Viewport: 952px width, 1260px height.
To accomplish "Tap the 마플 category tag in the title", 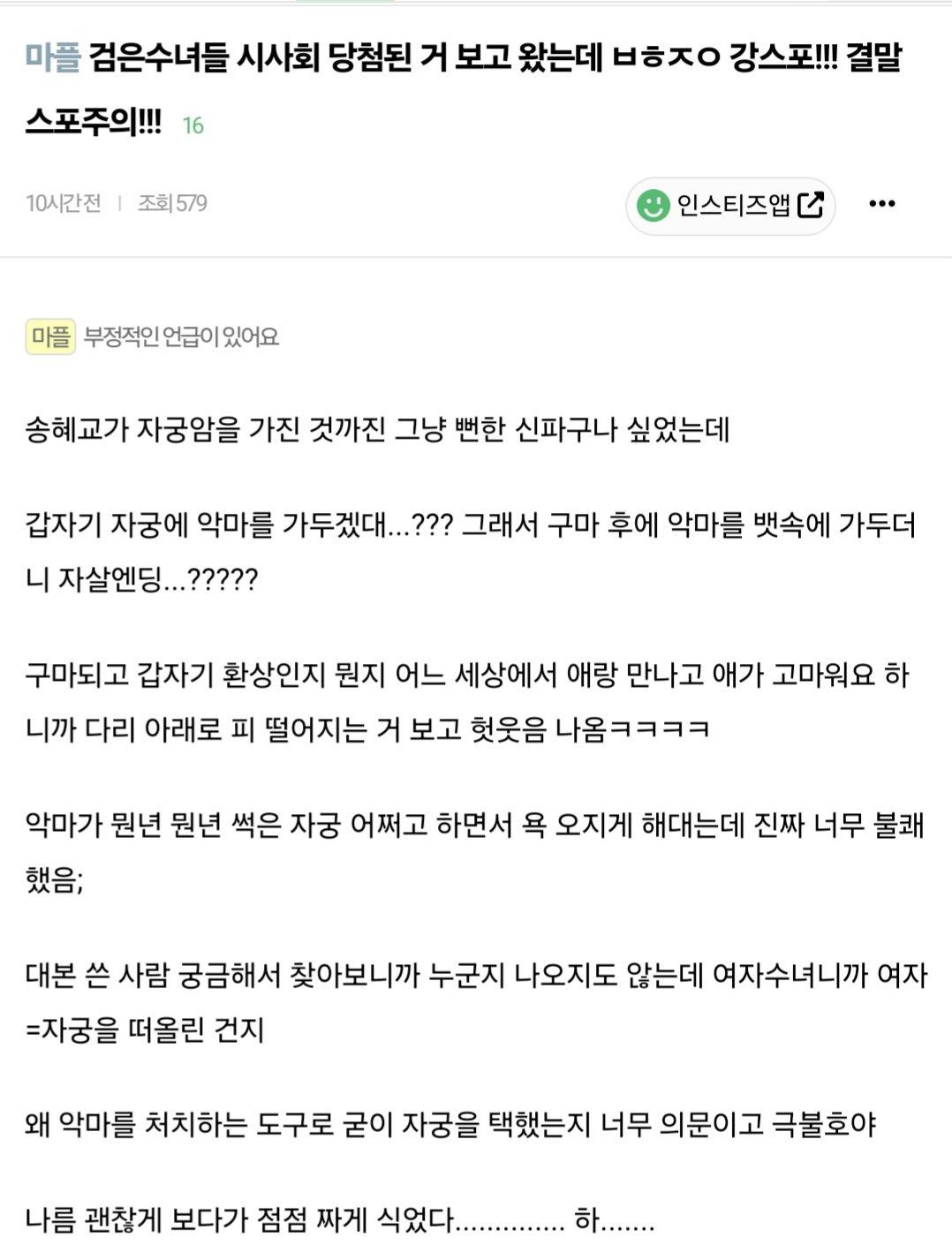I will (53, 57).
